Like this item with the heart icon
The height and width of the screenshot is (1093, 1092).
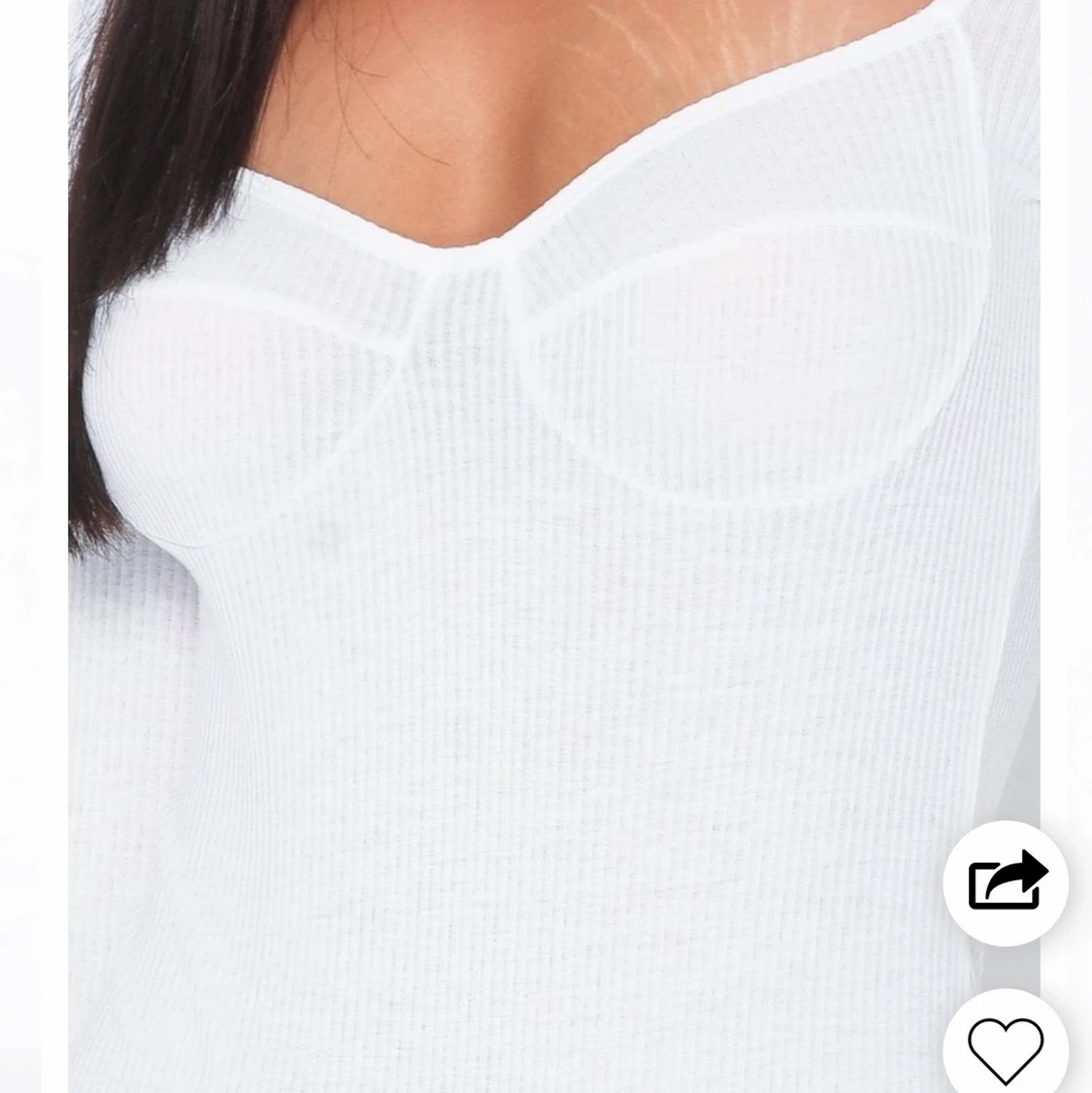pos(1006,1048)
